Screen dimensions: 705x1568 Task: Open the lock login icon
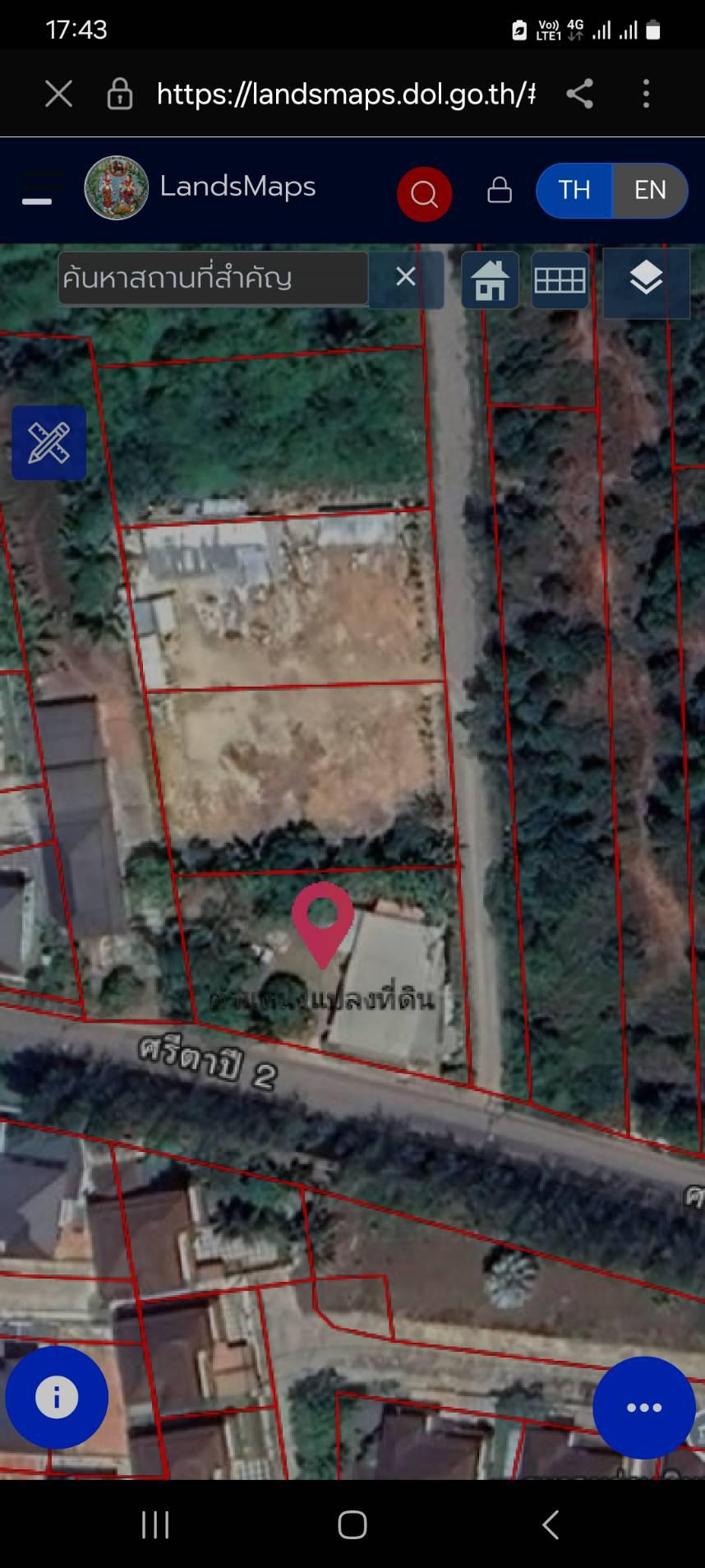tap(500, 190)
